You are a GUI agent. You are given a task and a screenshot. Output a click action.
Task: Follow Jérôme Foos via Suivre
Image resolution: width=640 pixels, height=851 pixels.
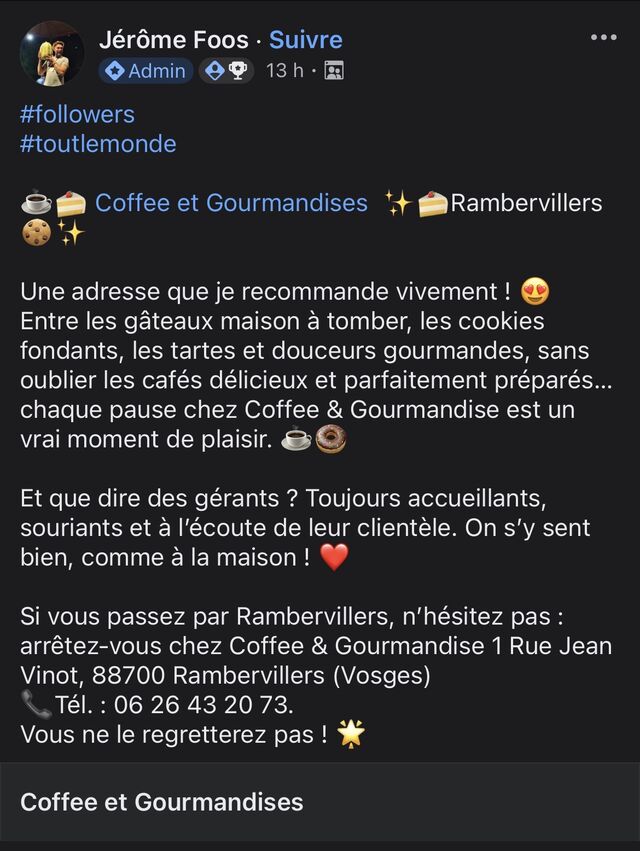pyautogui.click(x=306, y=40)
